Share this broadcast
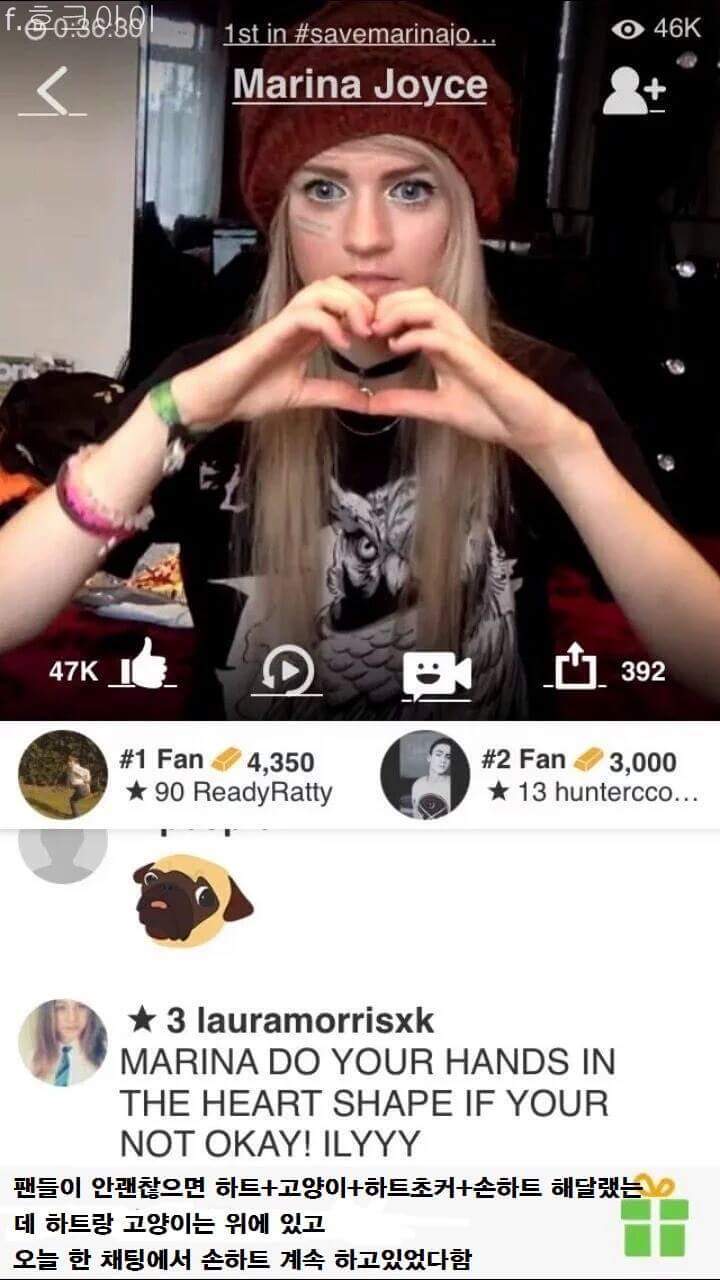 (x=576, y=667)
